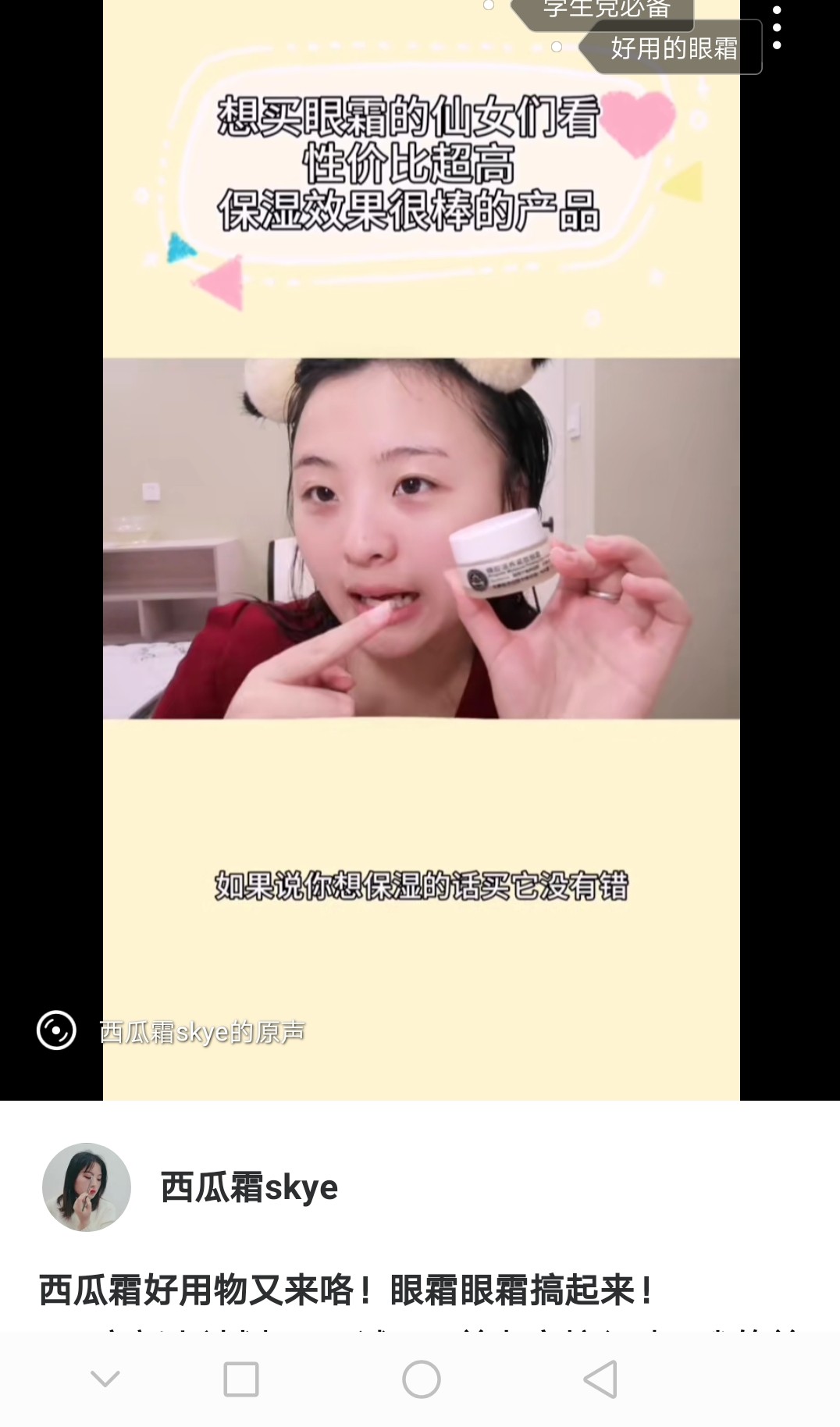Tap the anchor dot beside 学生党必备 sticker

pos(490,5)
